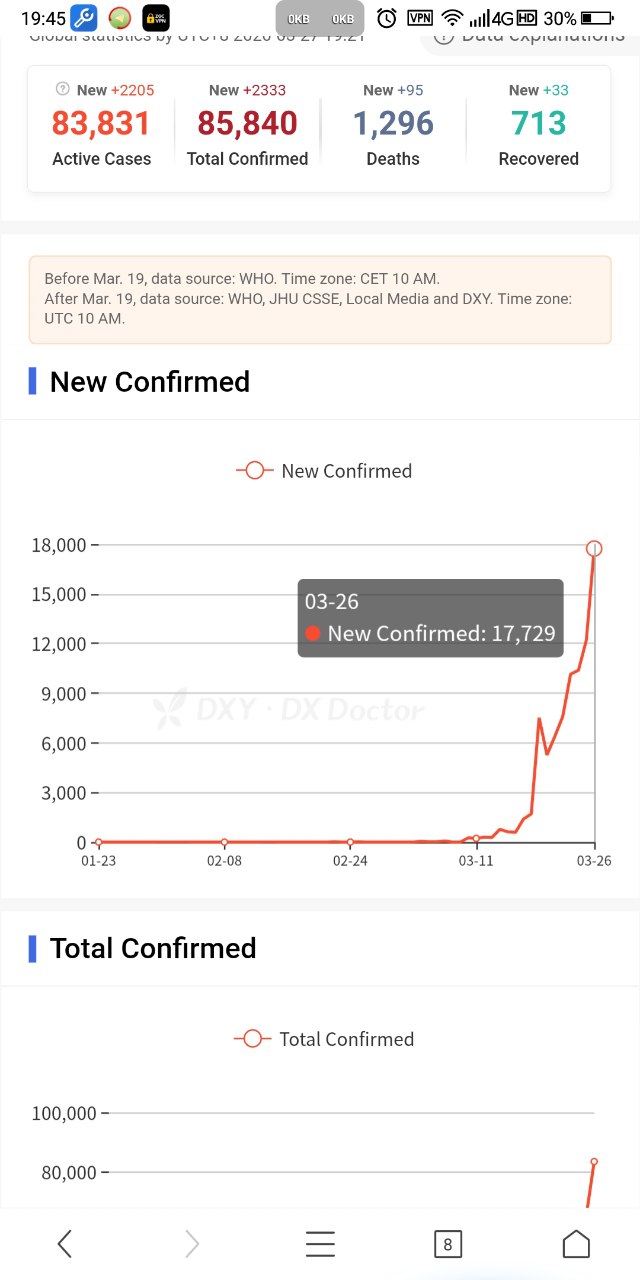Go to the browser home page
Screen dimensions: 640x1280
click(x=576, y=1243)
